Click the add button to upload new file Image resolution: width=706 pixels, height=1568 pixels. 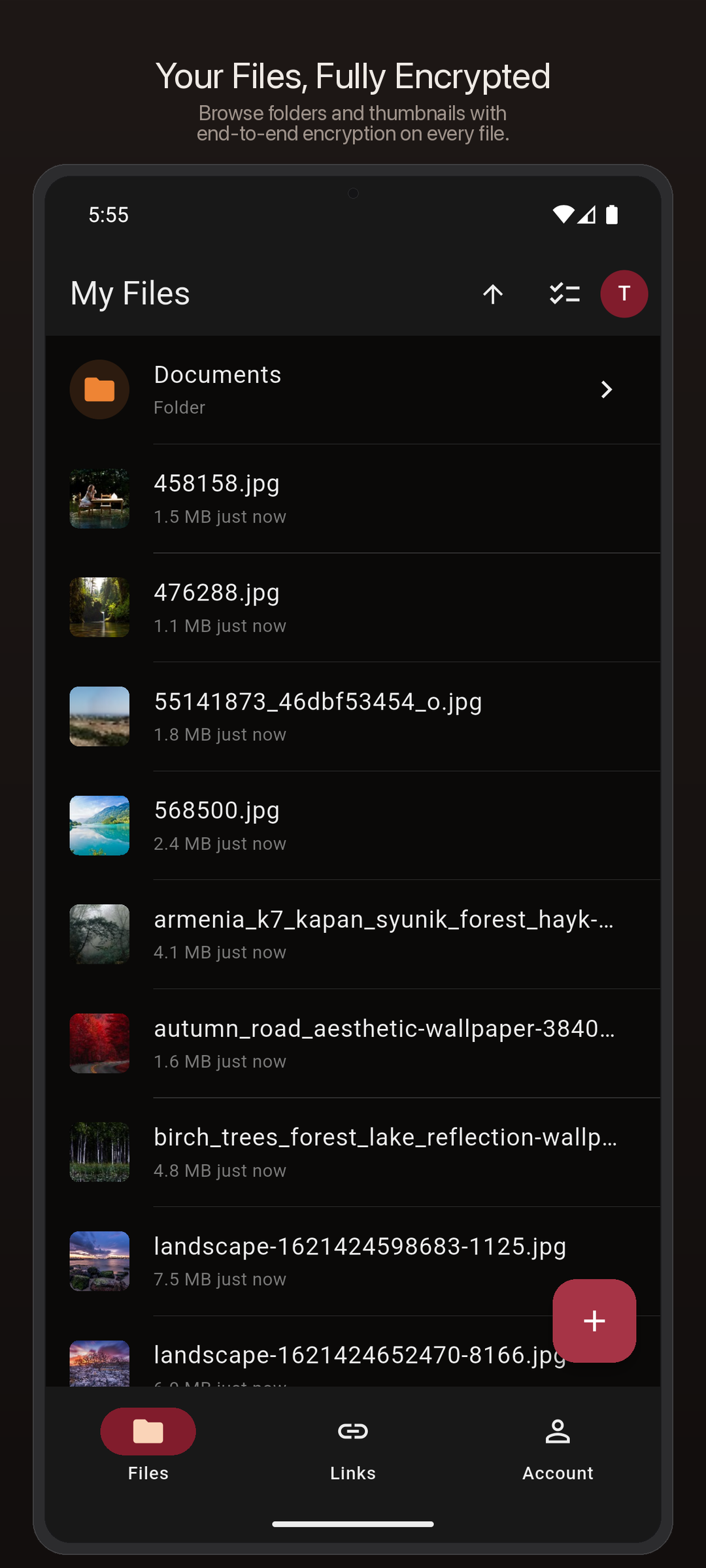click(594, 1321)
